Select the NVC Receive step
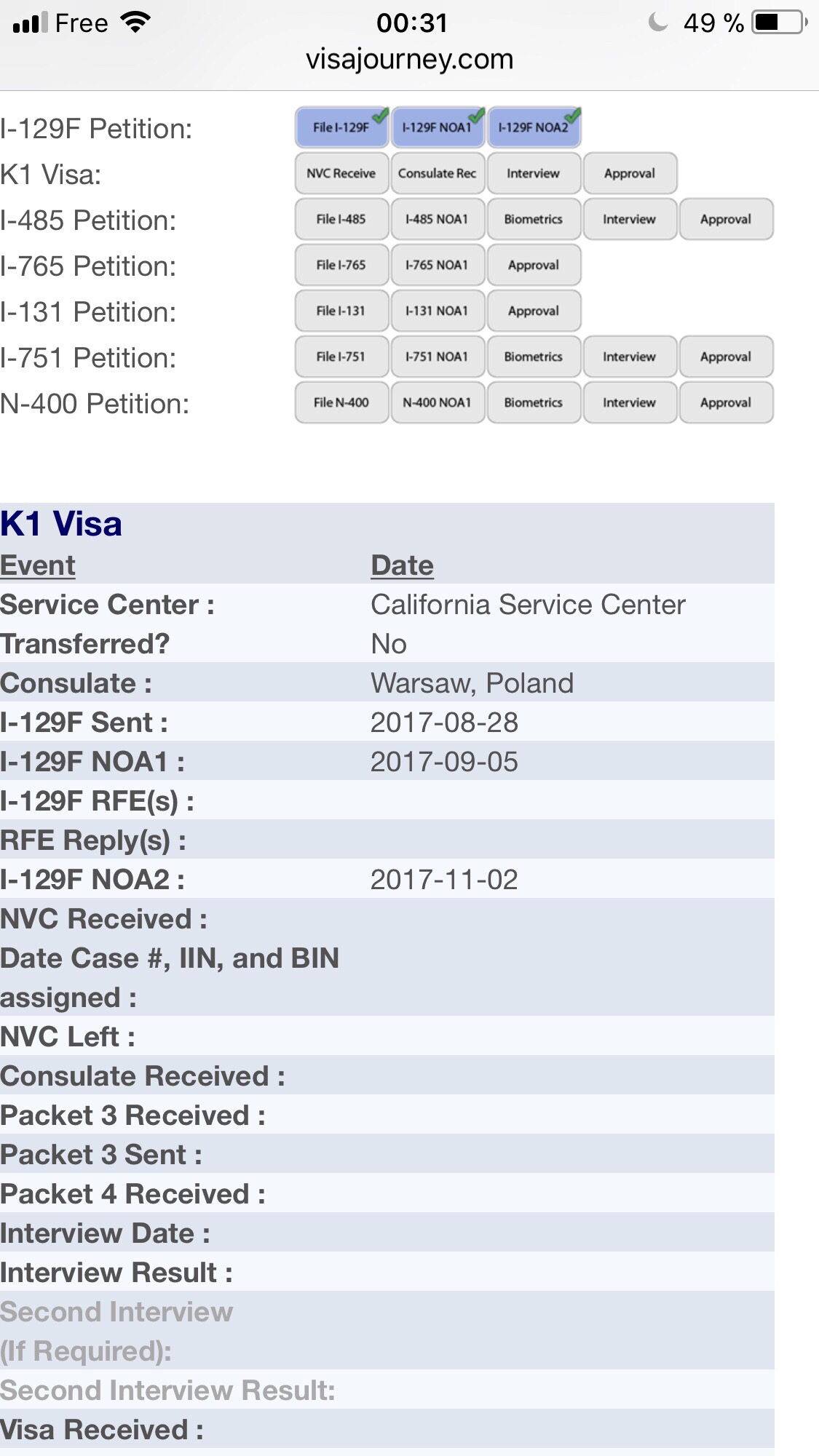This screenshot has width=819, height=1456. [x=341, y=173]
